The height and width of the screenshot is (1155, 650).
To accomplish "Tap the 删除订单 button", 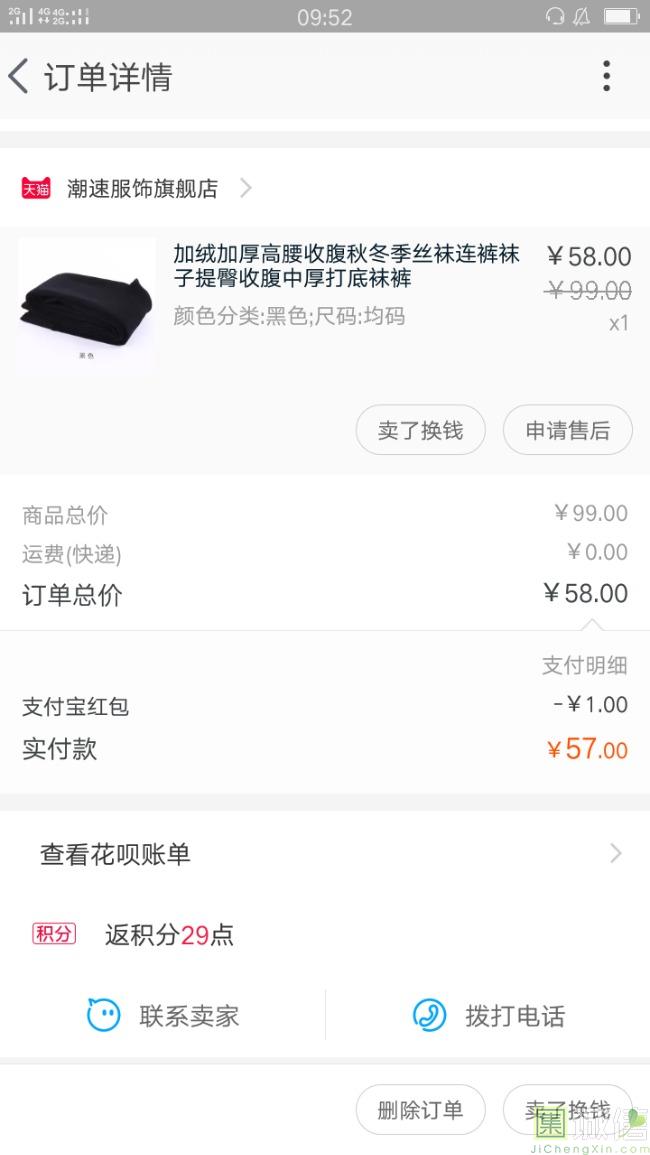I will pos(420,1110).
